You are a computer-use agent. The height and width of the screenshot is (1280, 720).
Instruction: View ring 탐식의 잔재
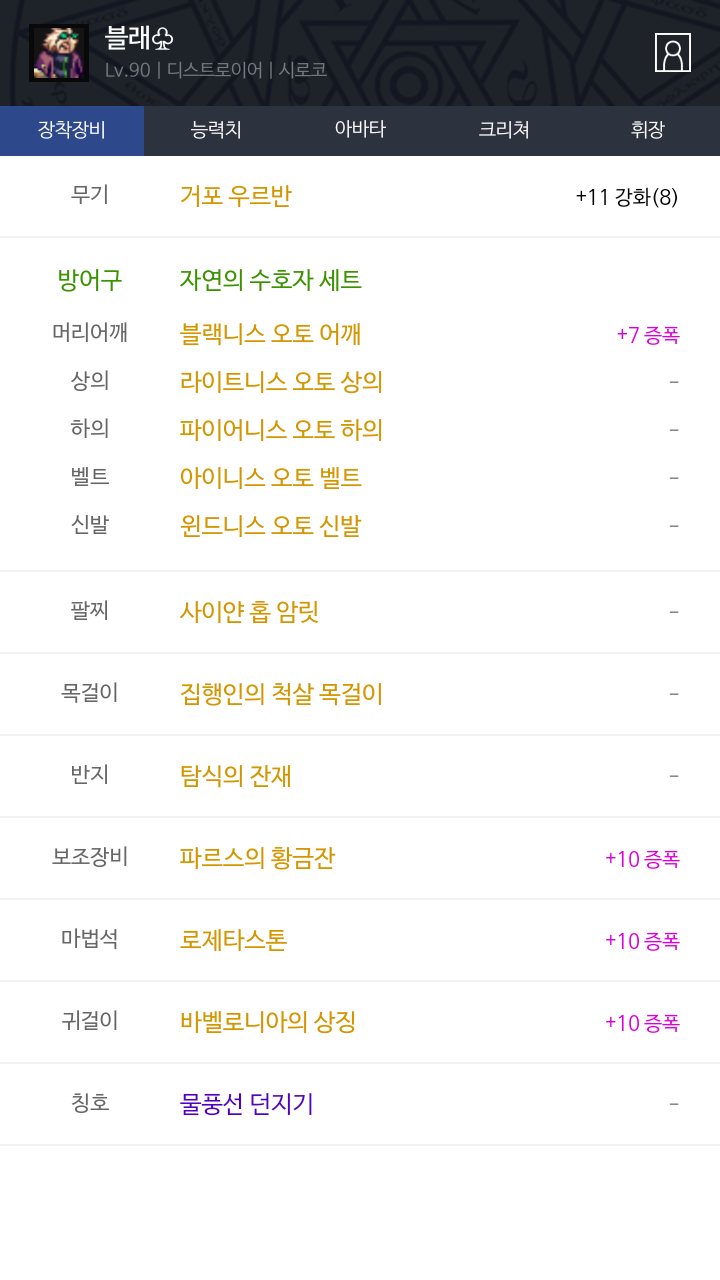pyautogui.click(x=236, y=776)
